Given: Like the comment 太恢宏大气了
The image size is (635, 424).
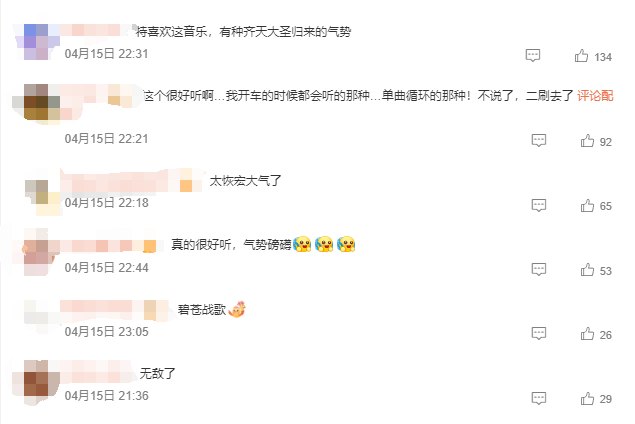Looking at the screenshot, I should tap(586, 205).
